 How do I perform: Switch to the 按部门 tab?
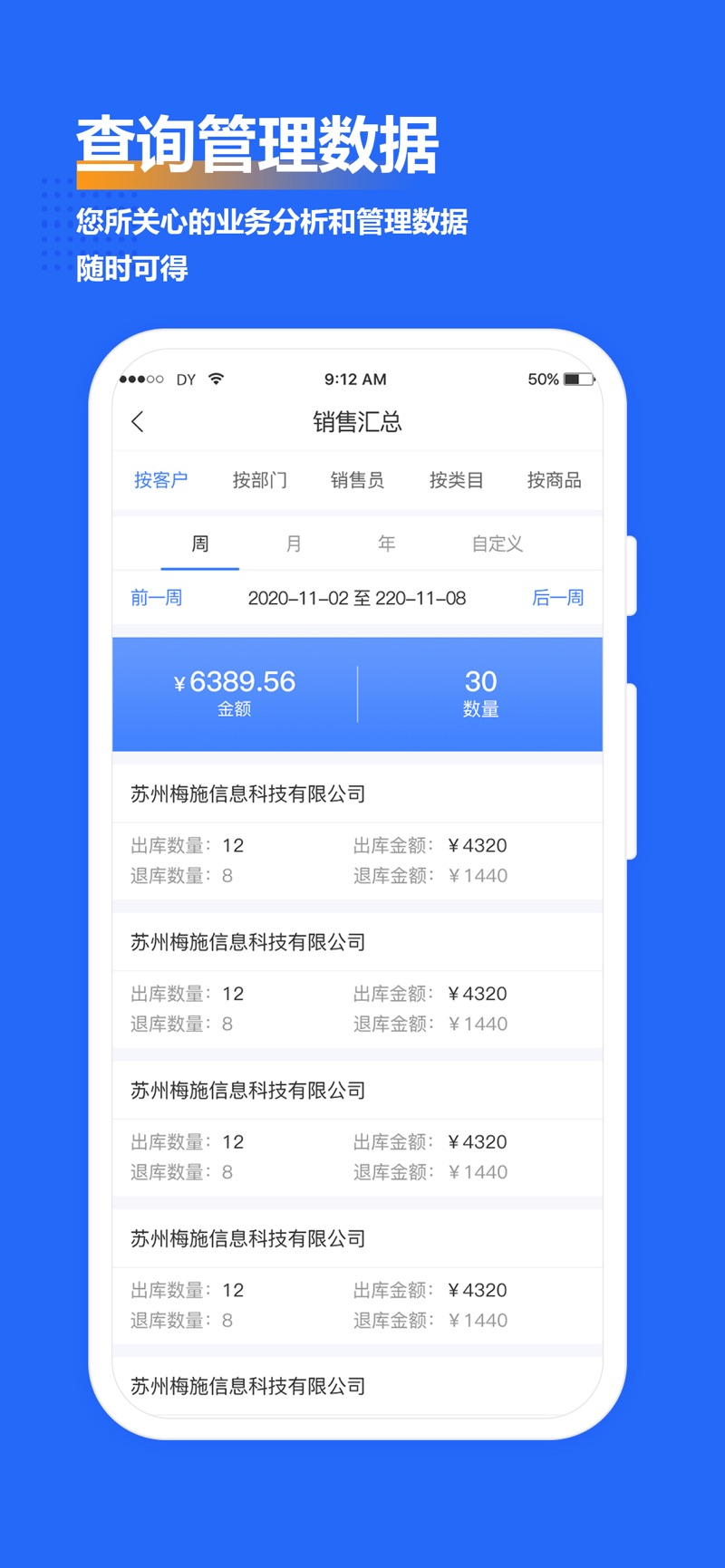(260, 480)
